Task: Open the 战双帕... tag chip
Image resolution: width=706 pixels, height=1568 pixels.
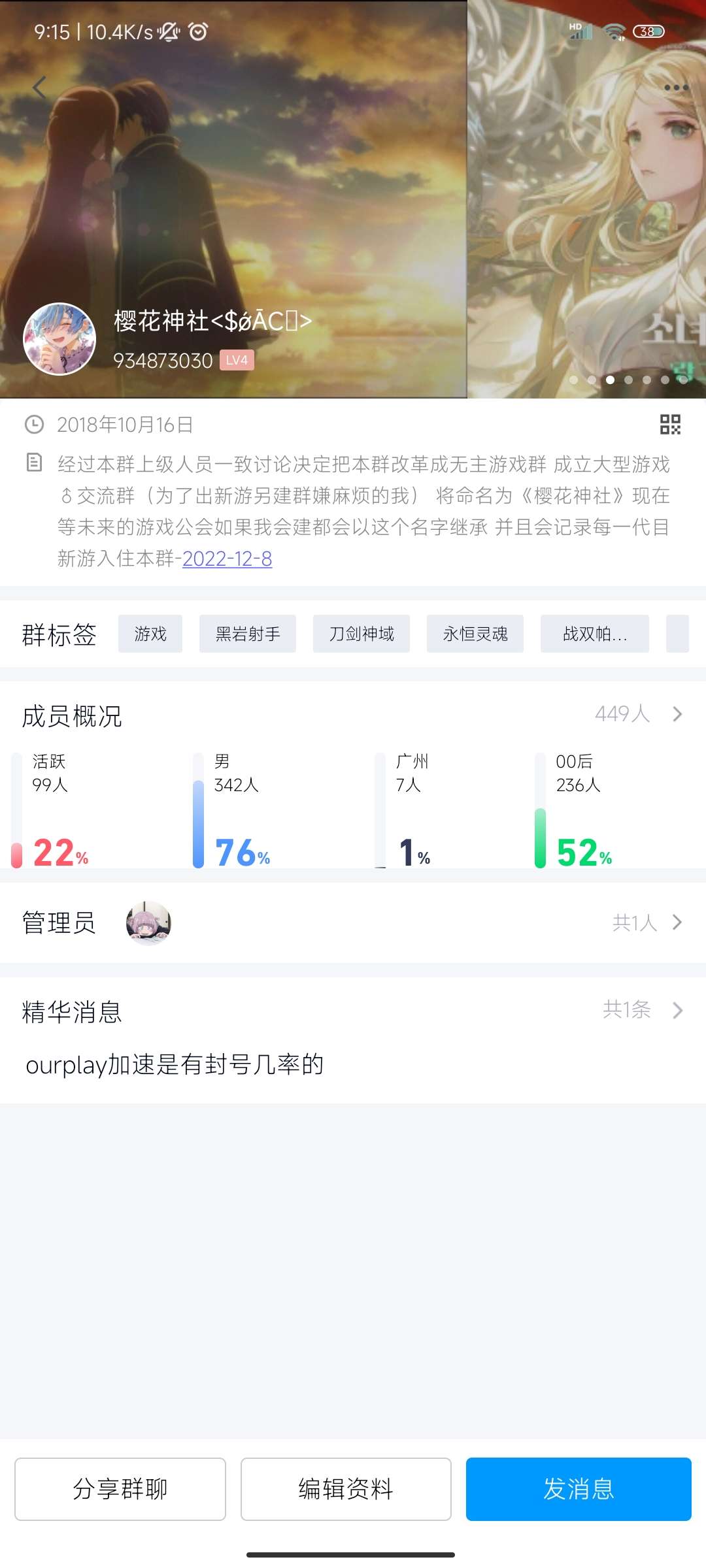Action: [595, 634]
